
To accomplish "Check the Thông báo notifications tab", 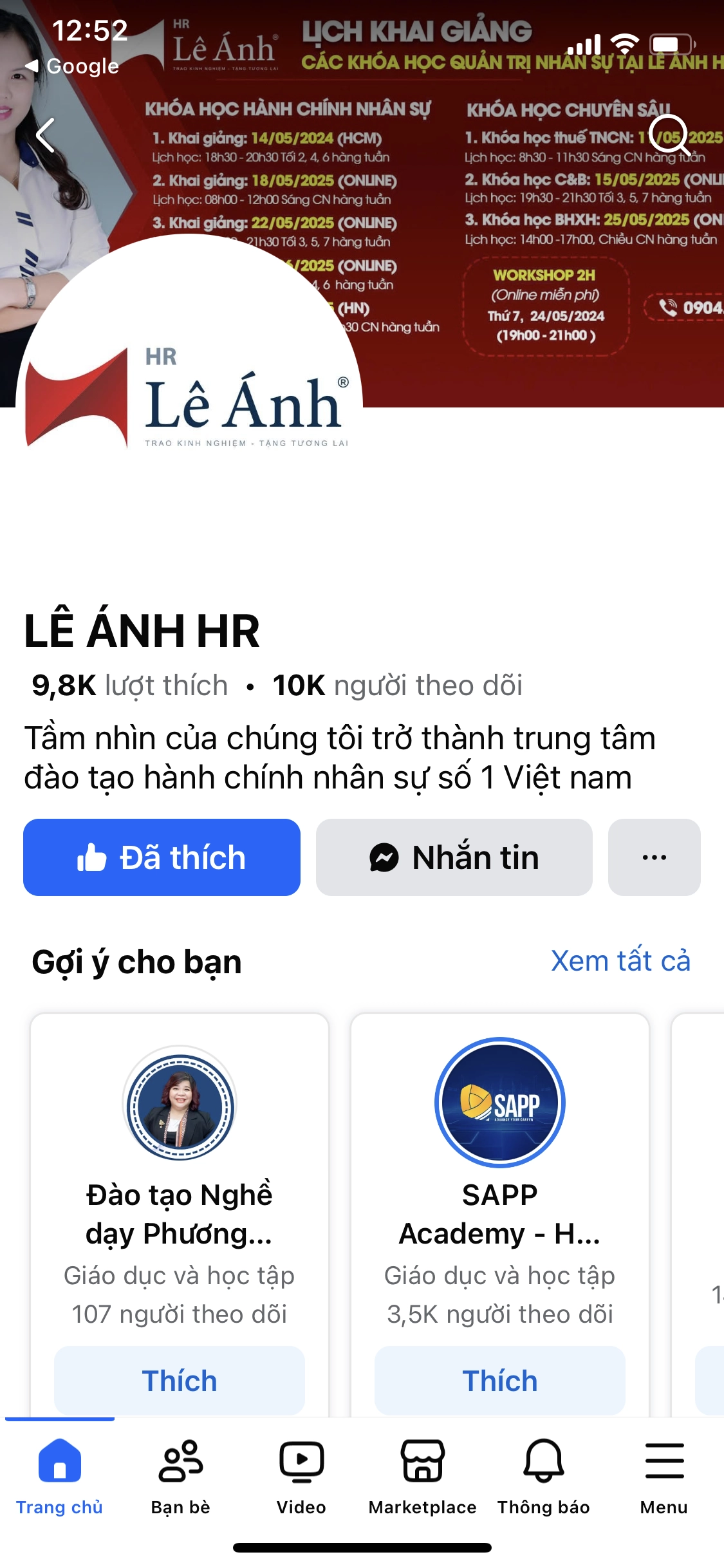I will (543, 1474).
